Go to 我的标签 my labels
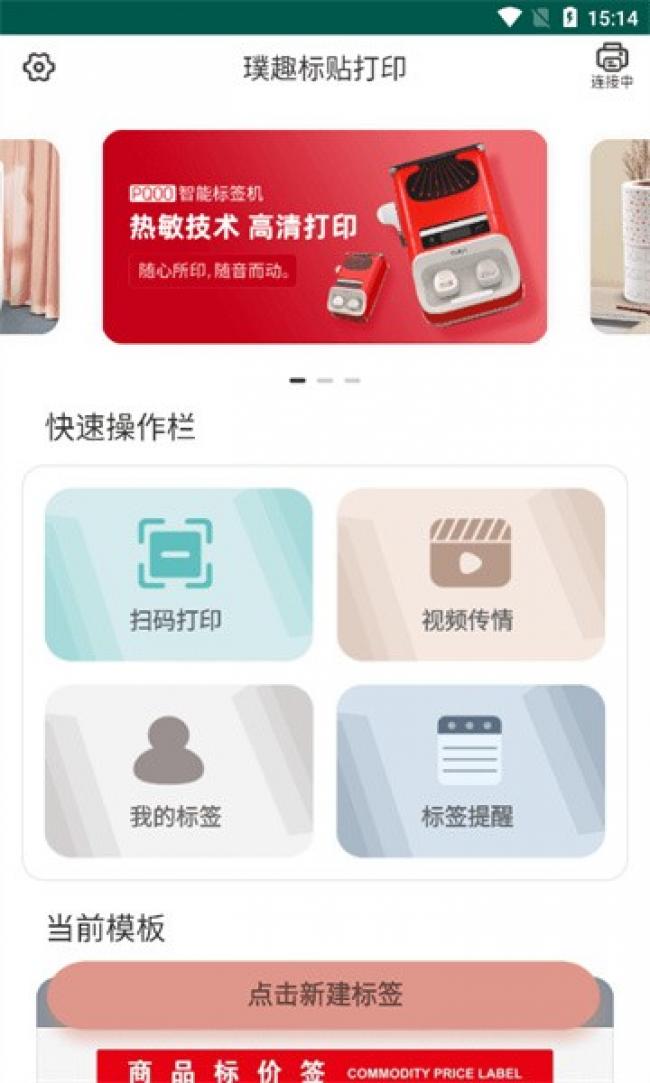The height and width of the screenshot is (1083, 650). pos(179,771)
